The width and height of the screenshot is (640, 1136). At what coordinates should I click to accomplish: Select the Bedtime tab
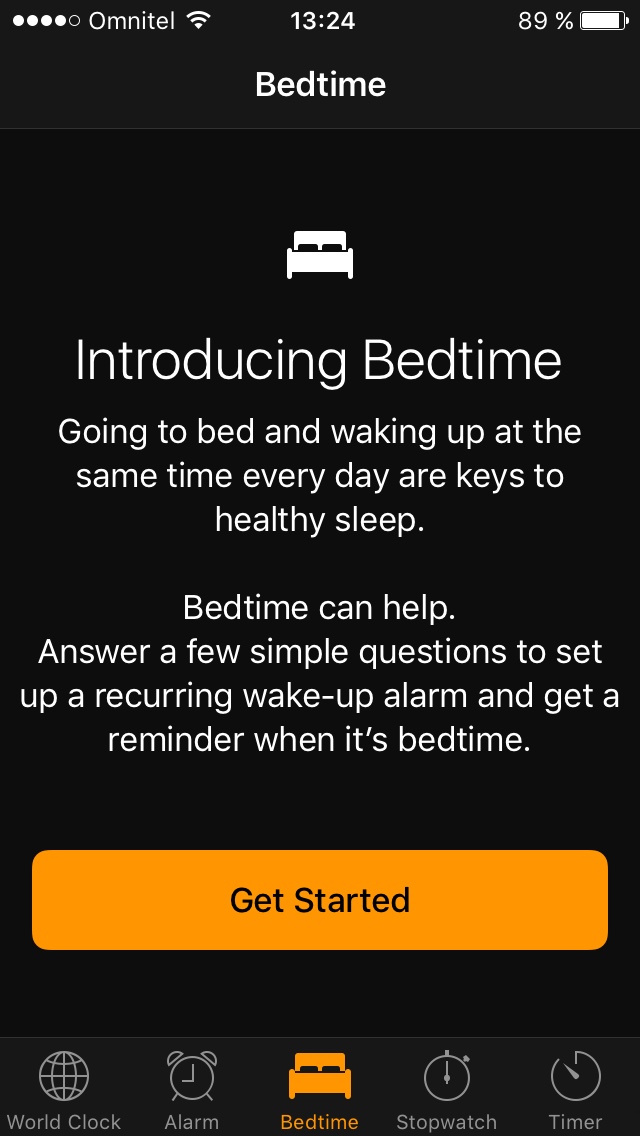[x=320, y=1088]
